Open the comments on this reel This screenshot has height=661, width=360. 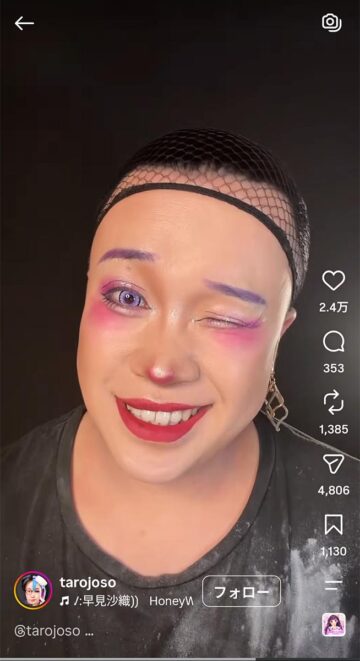tap(333, 342)
